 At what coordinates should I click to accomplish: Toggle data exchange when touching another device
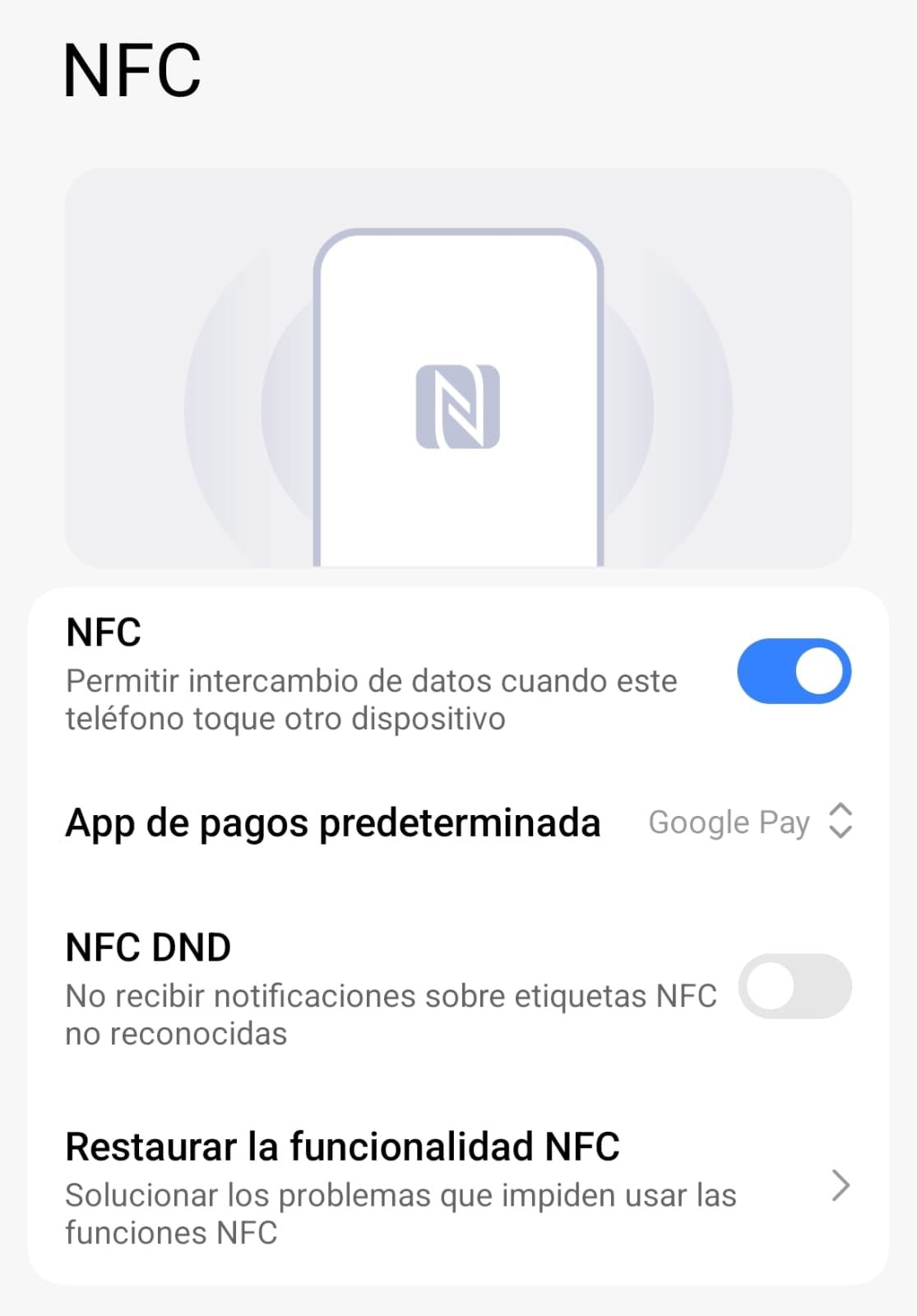pos(794,671)
